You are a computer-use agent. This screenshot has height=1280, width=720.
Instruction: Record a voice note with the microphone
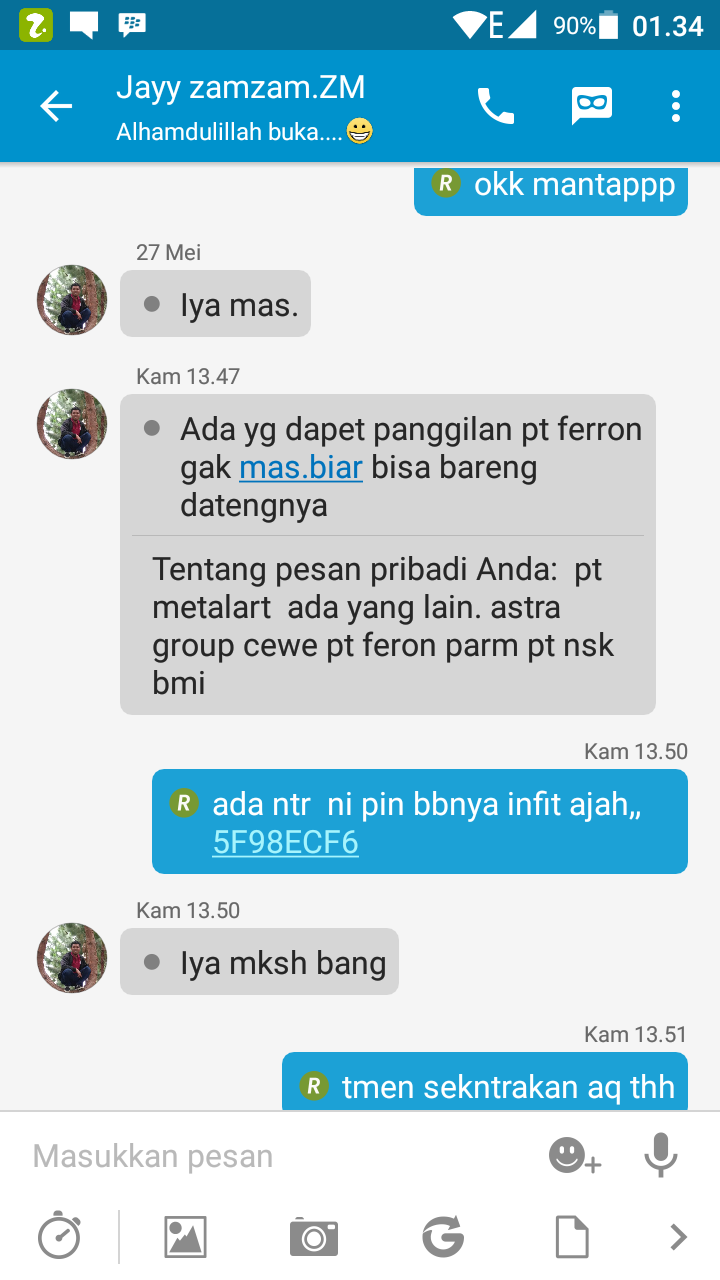point(660,1156)
